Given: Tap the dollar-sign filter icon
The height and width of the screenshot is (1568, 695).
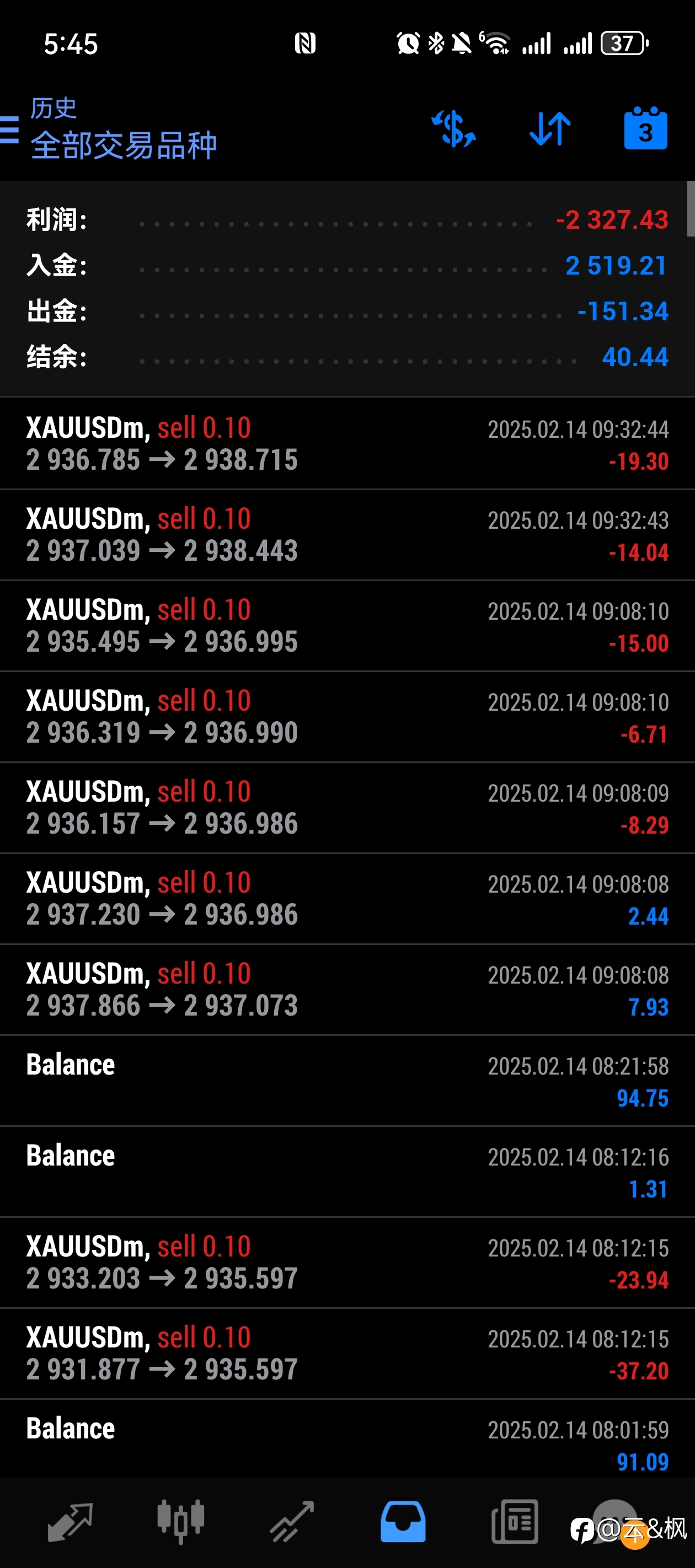Looking at the screenshot, I should click(454, 129).
